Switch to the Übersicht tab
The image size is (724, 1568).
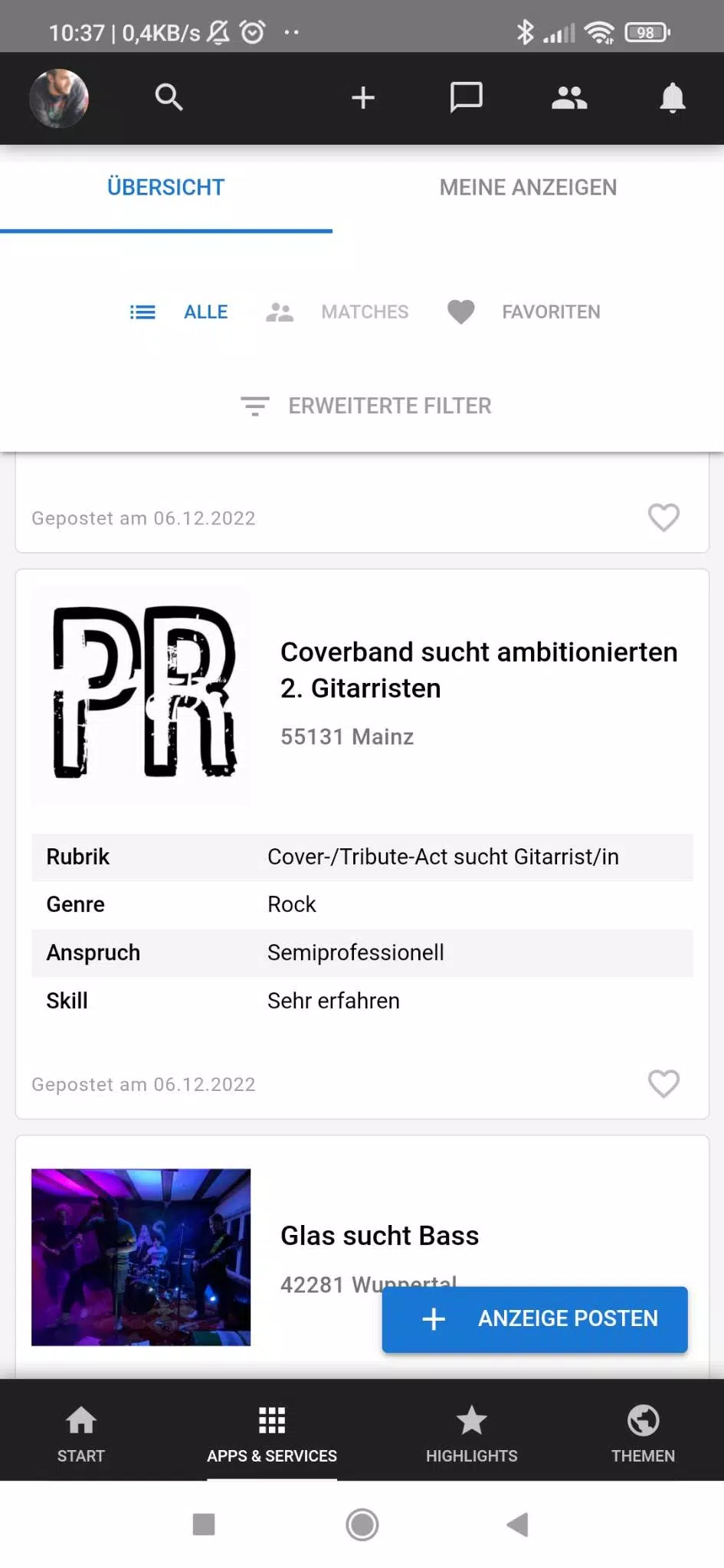165,188
